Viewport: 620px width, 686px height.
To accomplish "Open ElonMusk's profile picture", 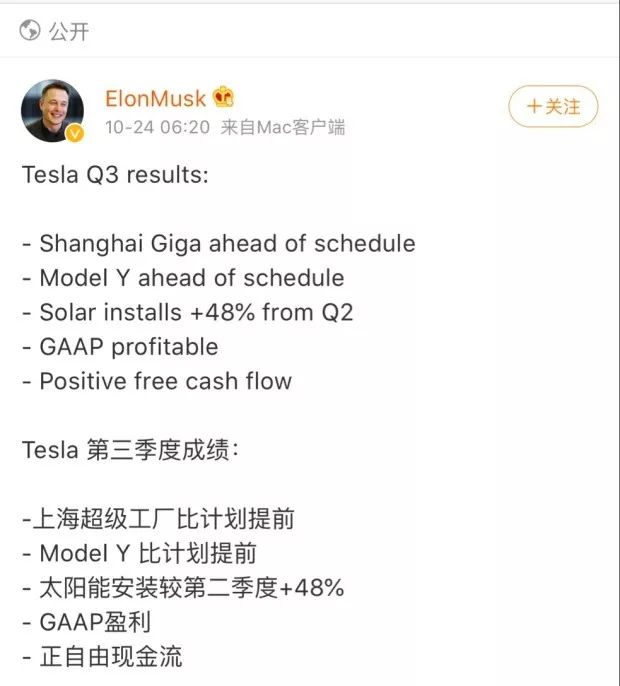I will [52, 111].
